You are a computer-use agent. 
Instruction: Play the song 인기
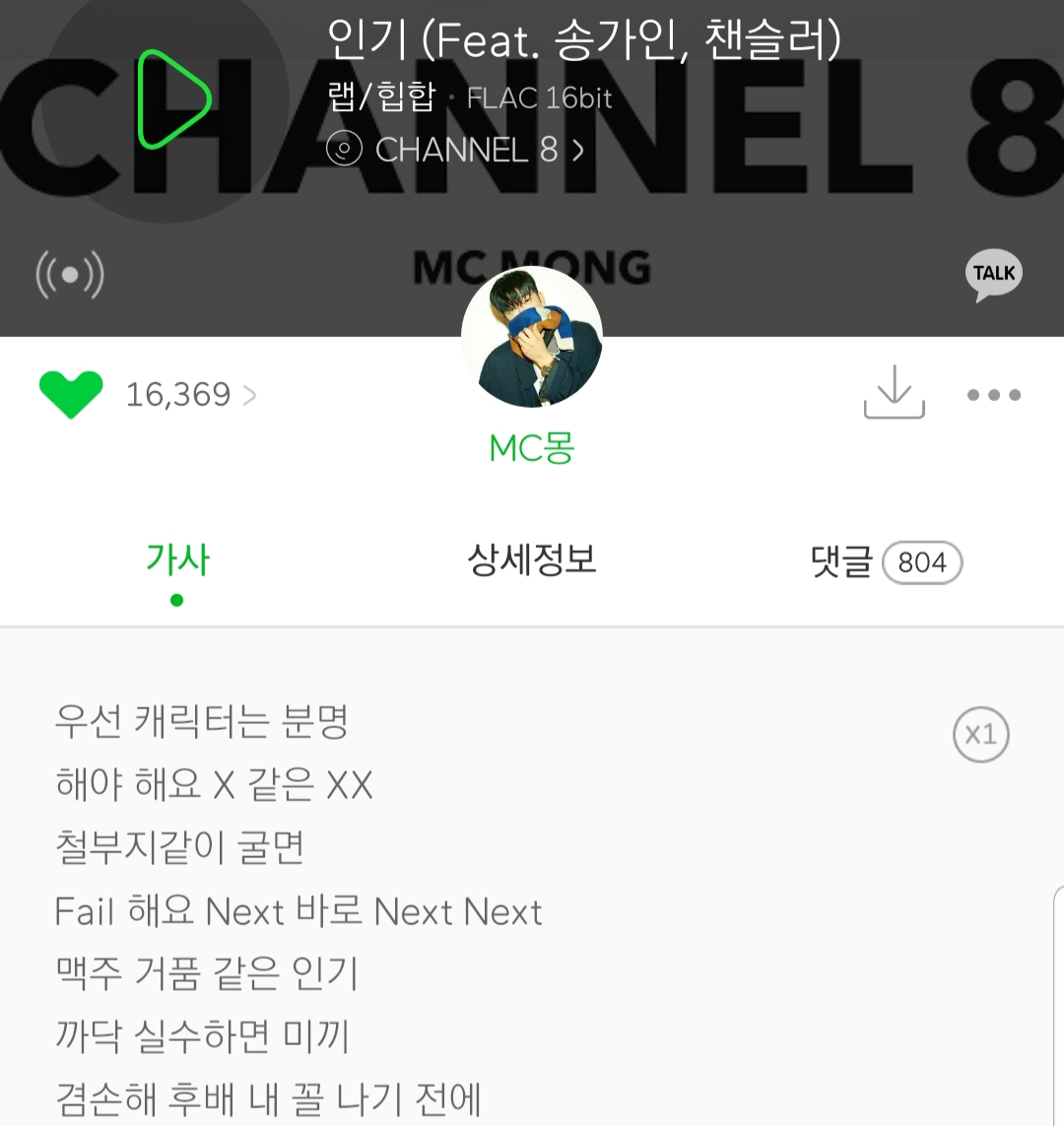click(175, 98)
